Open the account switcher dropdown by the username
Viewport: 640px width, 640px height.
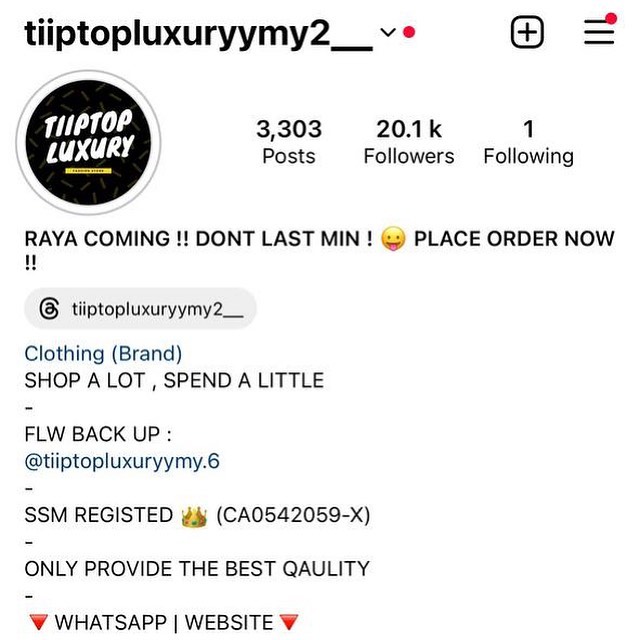(389, 33)
